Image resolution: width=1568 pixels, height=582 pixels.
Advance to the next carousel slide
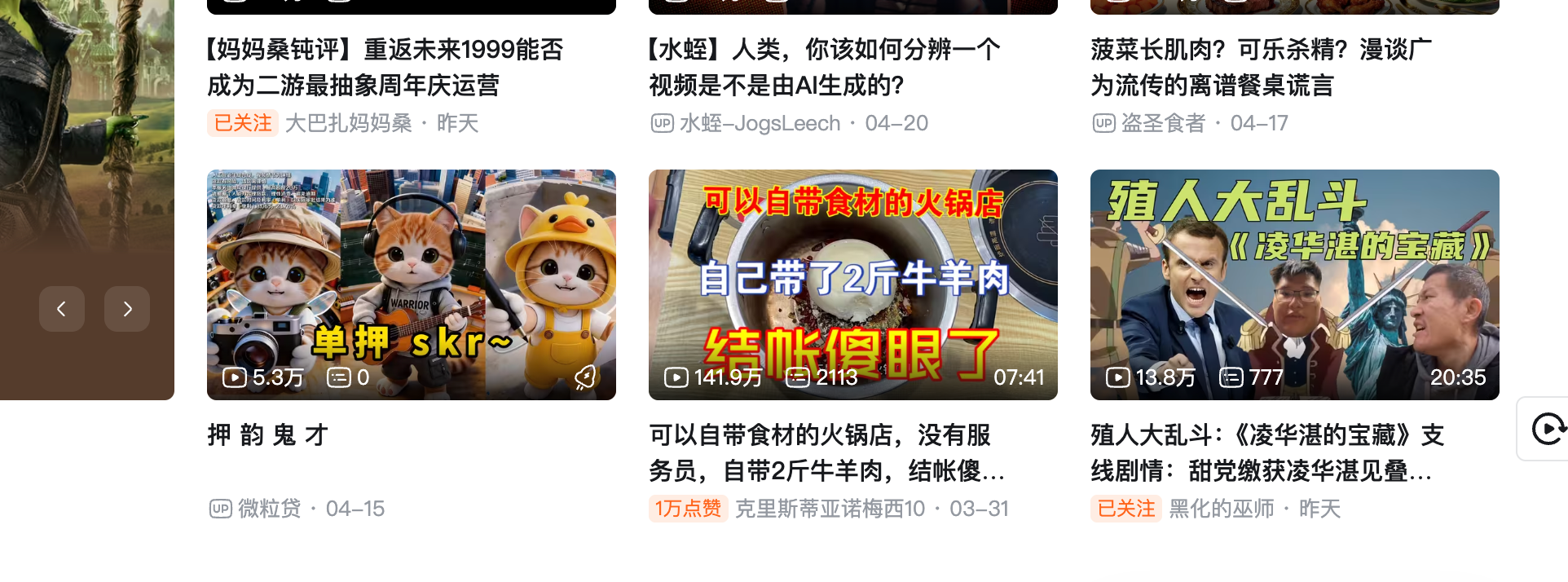click(x=127, y=309)
